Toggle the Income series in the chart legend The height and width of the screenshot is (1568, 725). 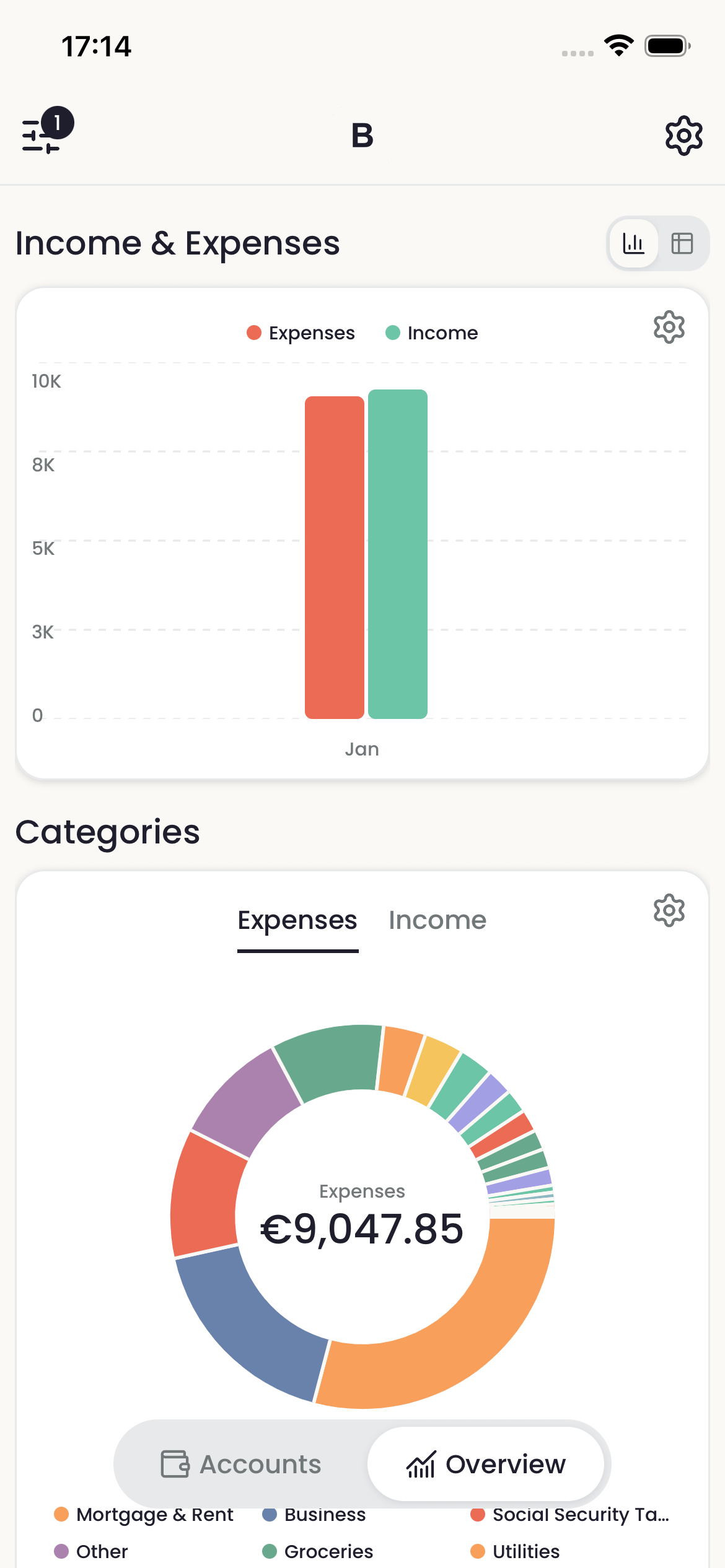coord(431,333)
